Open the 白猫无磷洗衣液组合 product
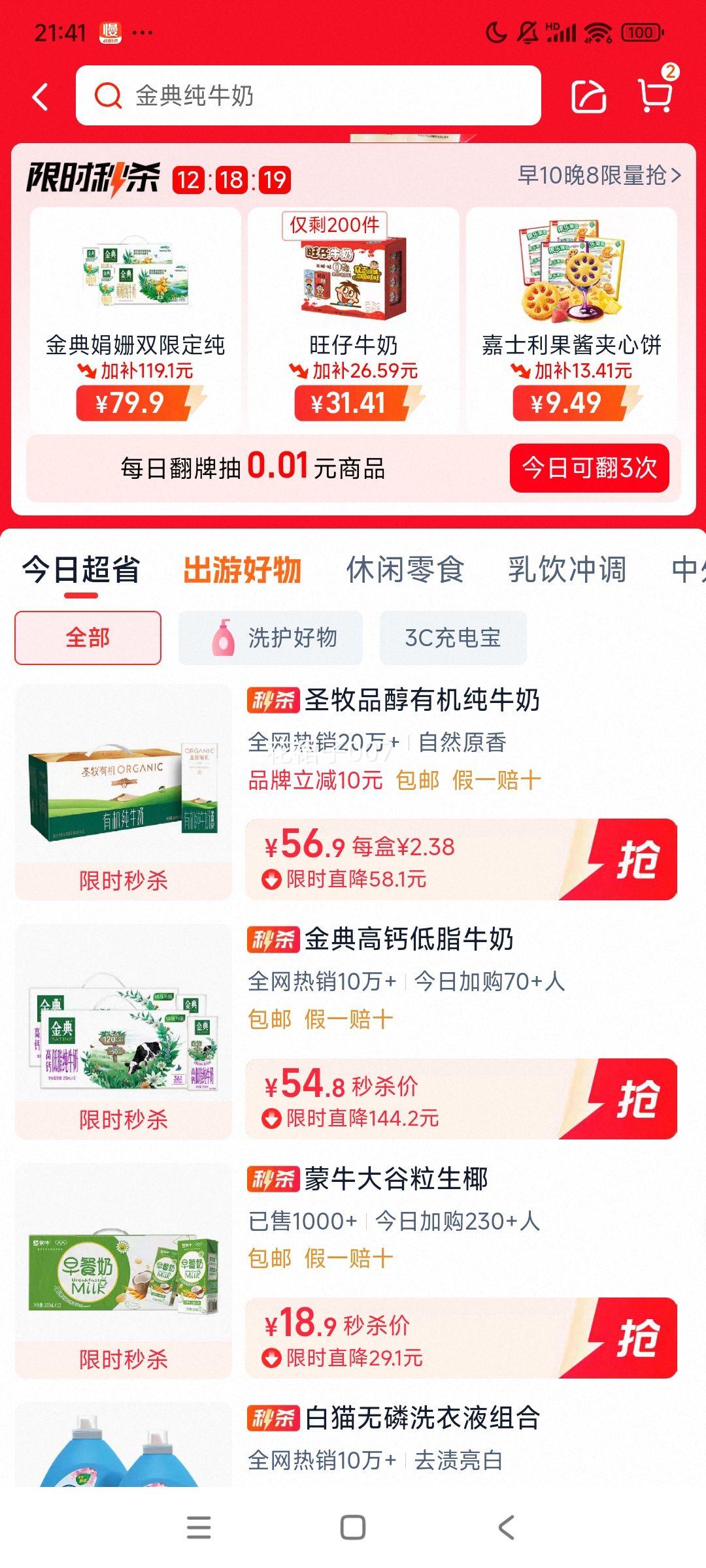This screenshot has width=706, height=1568. point(422,1418)
